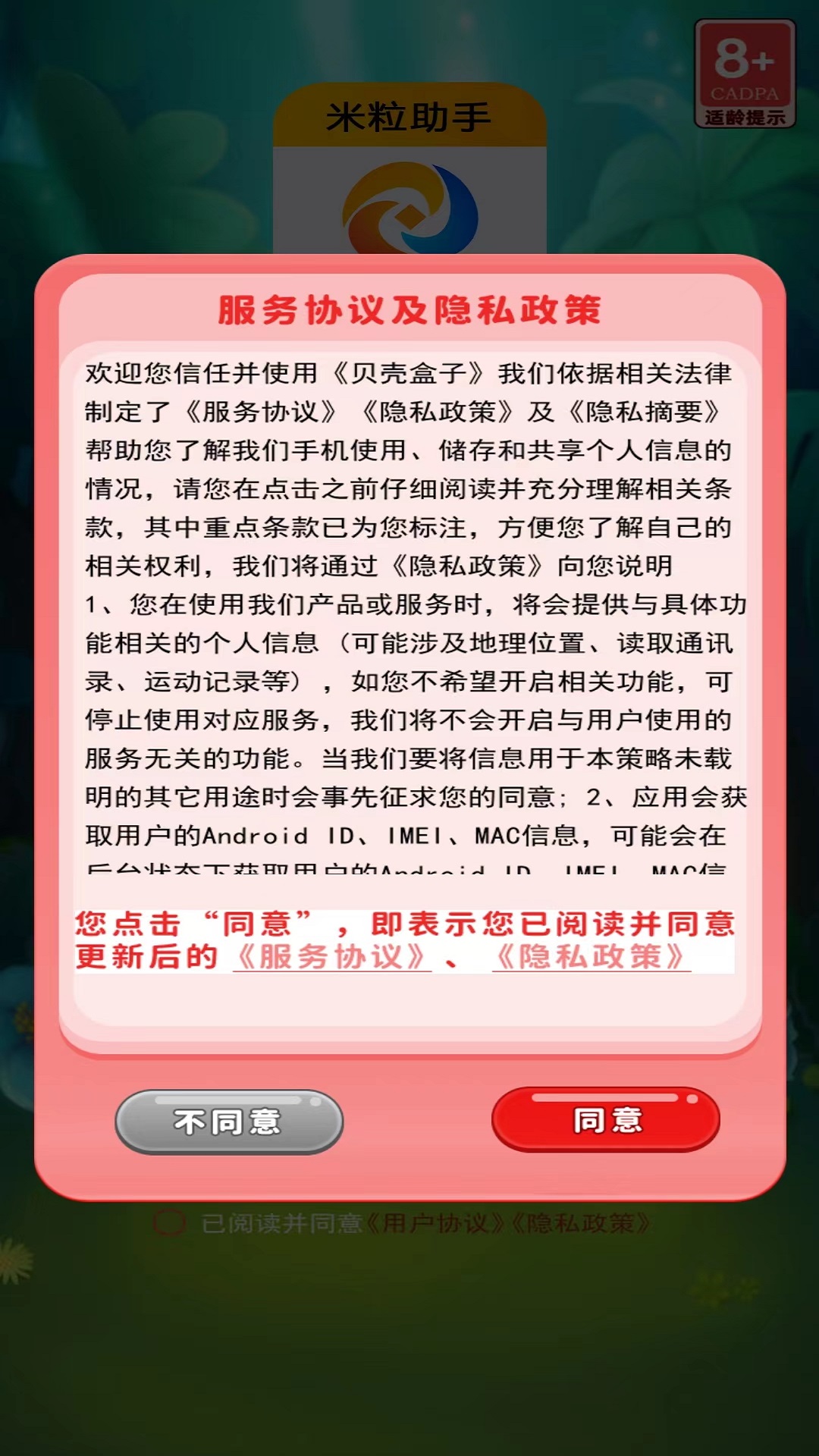Tap the 同意 agree button
This screenshot has width=819, height=1456.
605,1120
